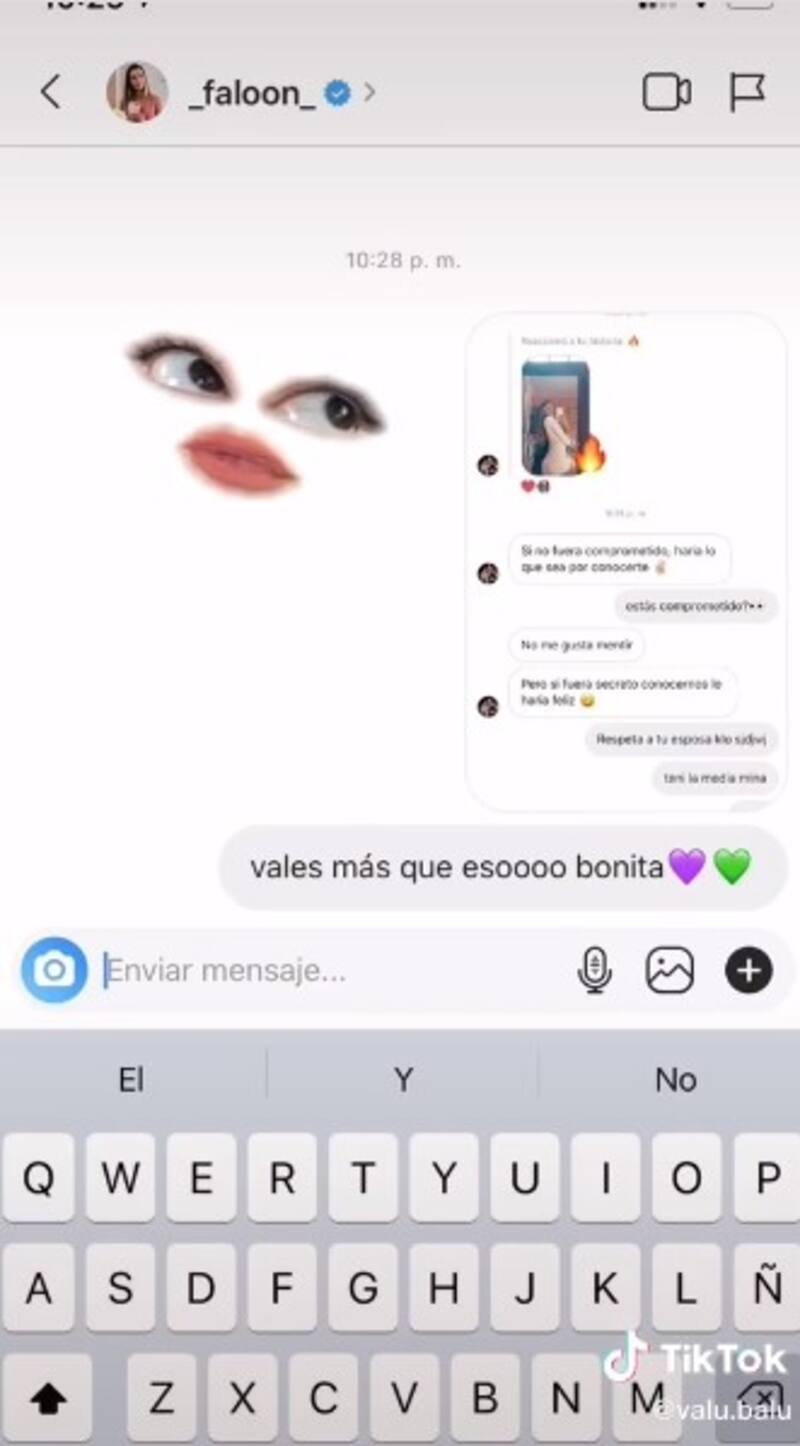Select the keyboard suggestion "No"
The image size is (800, 1446).
pos(675,1079)
